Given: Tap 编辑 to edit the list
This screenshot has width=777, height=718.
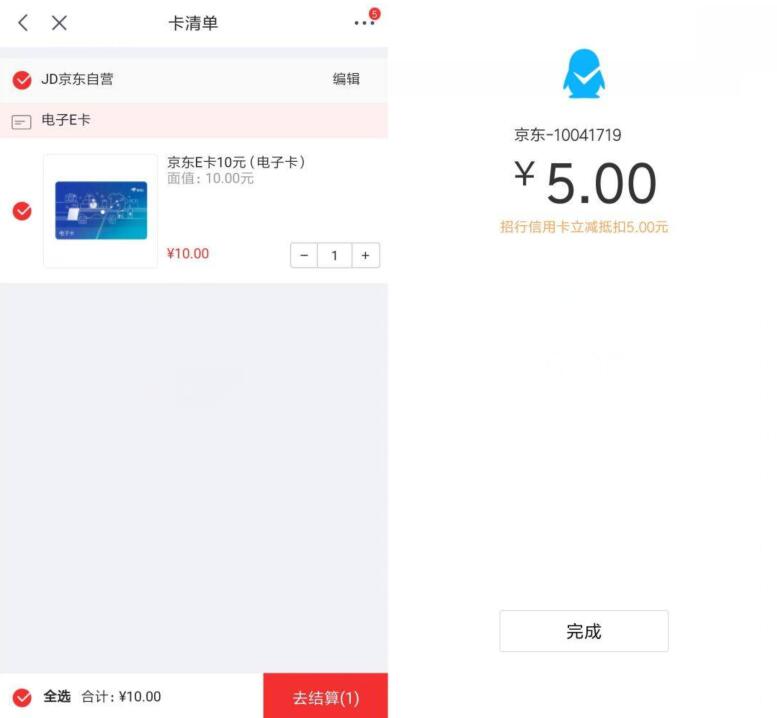Looking at the screenshot, I should pyautogui.click(x=346, y=79).
